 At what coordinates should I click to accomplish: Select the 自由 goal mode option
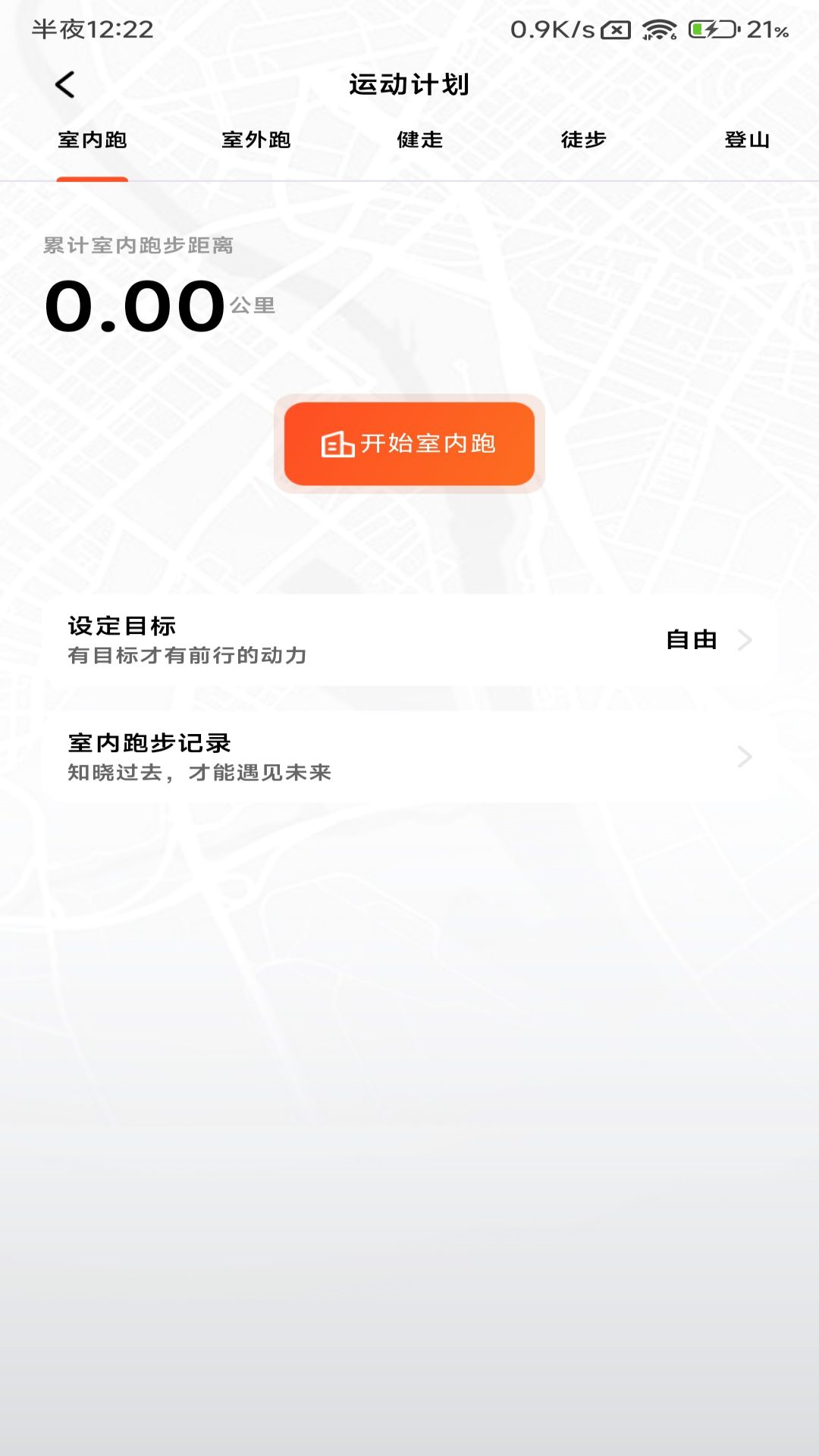pos(692,641)
